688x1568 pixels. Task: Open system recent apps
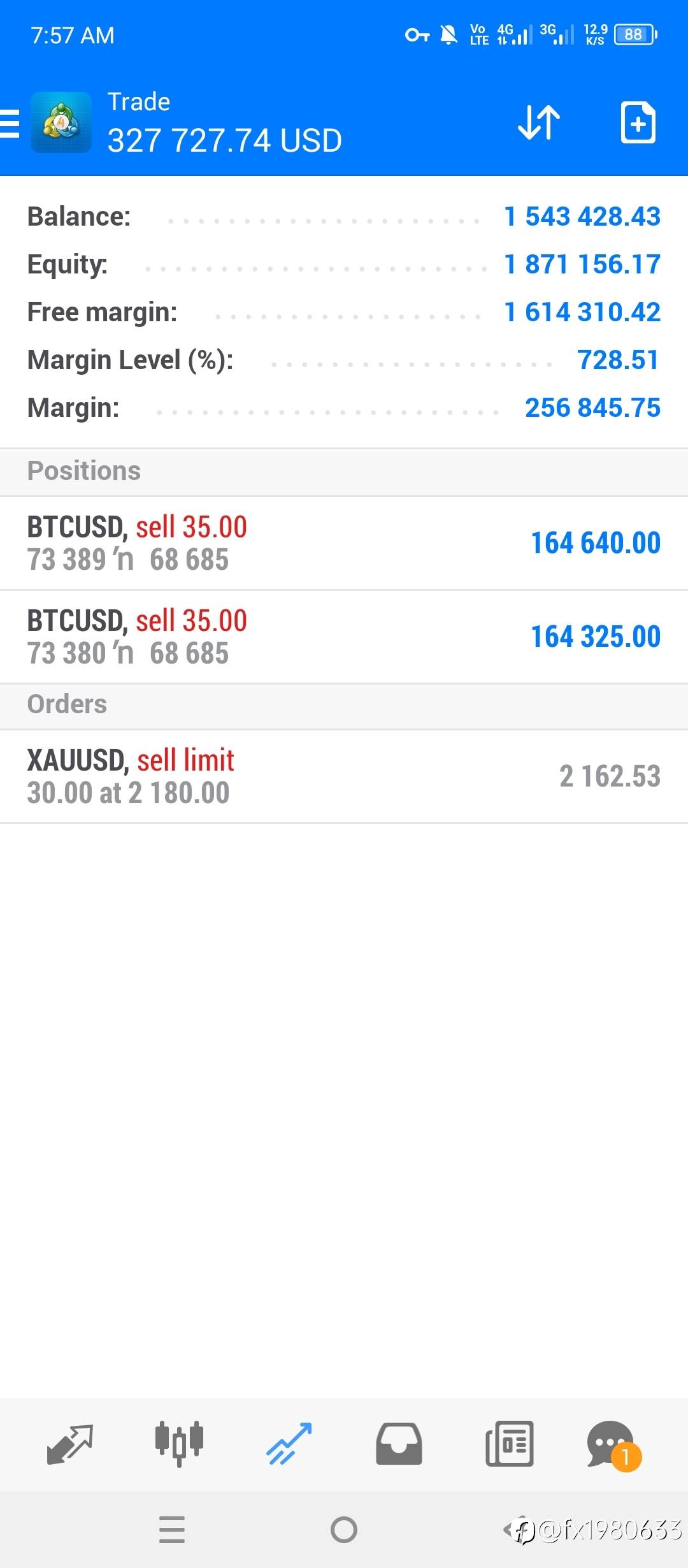click(x=172, y=1530)
